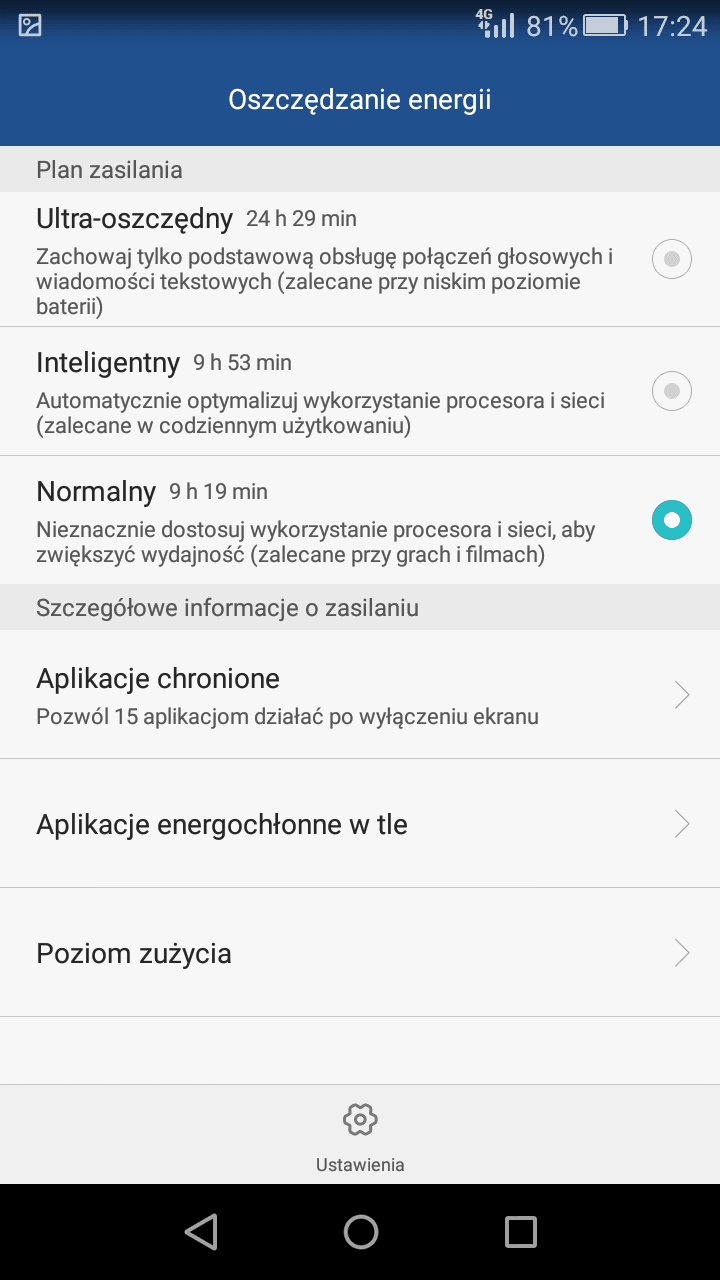The height and width of the screenshot is (1280, 720).
Task: Open Ustawienia at the bottom
Action: [360, 1137]
